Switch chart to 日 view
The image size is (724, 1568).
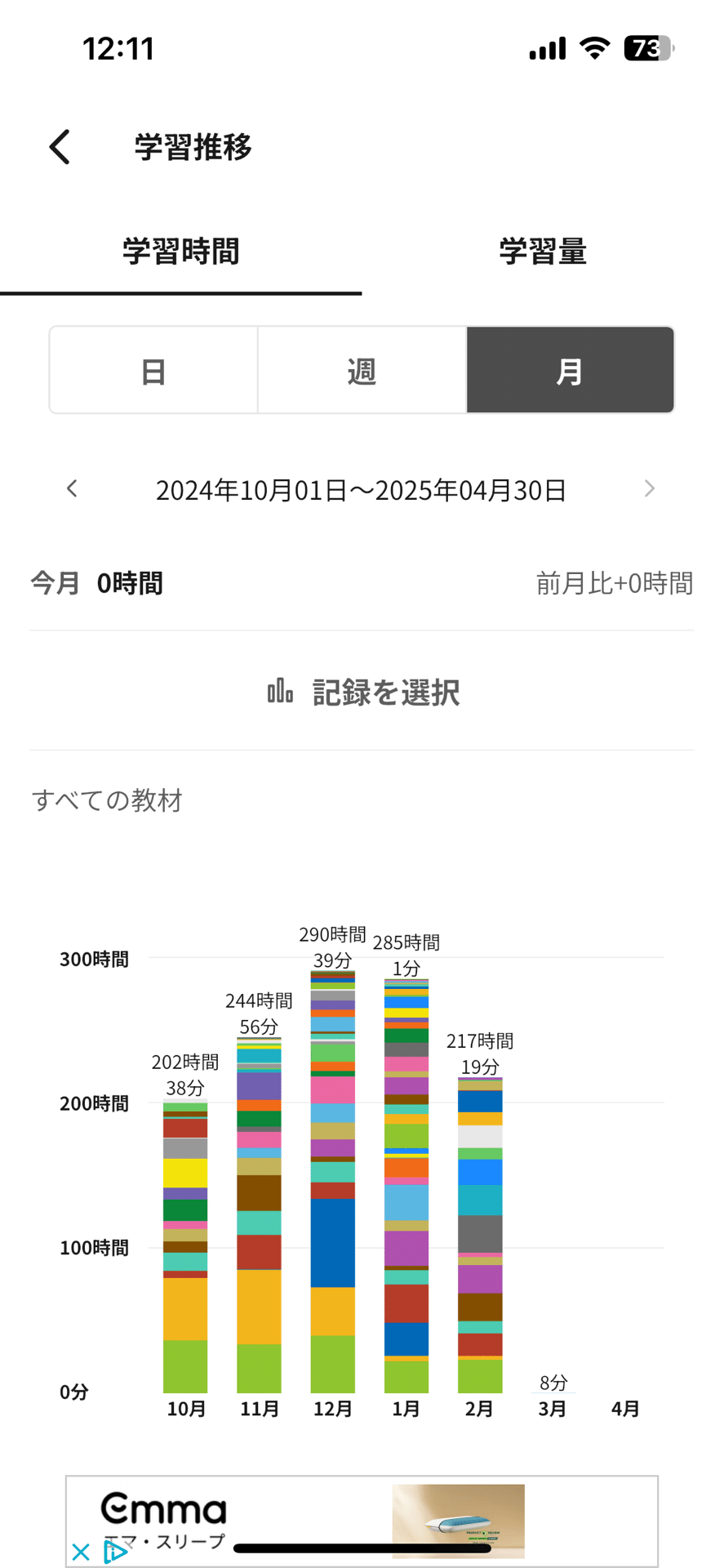153,371
